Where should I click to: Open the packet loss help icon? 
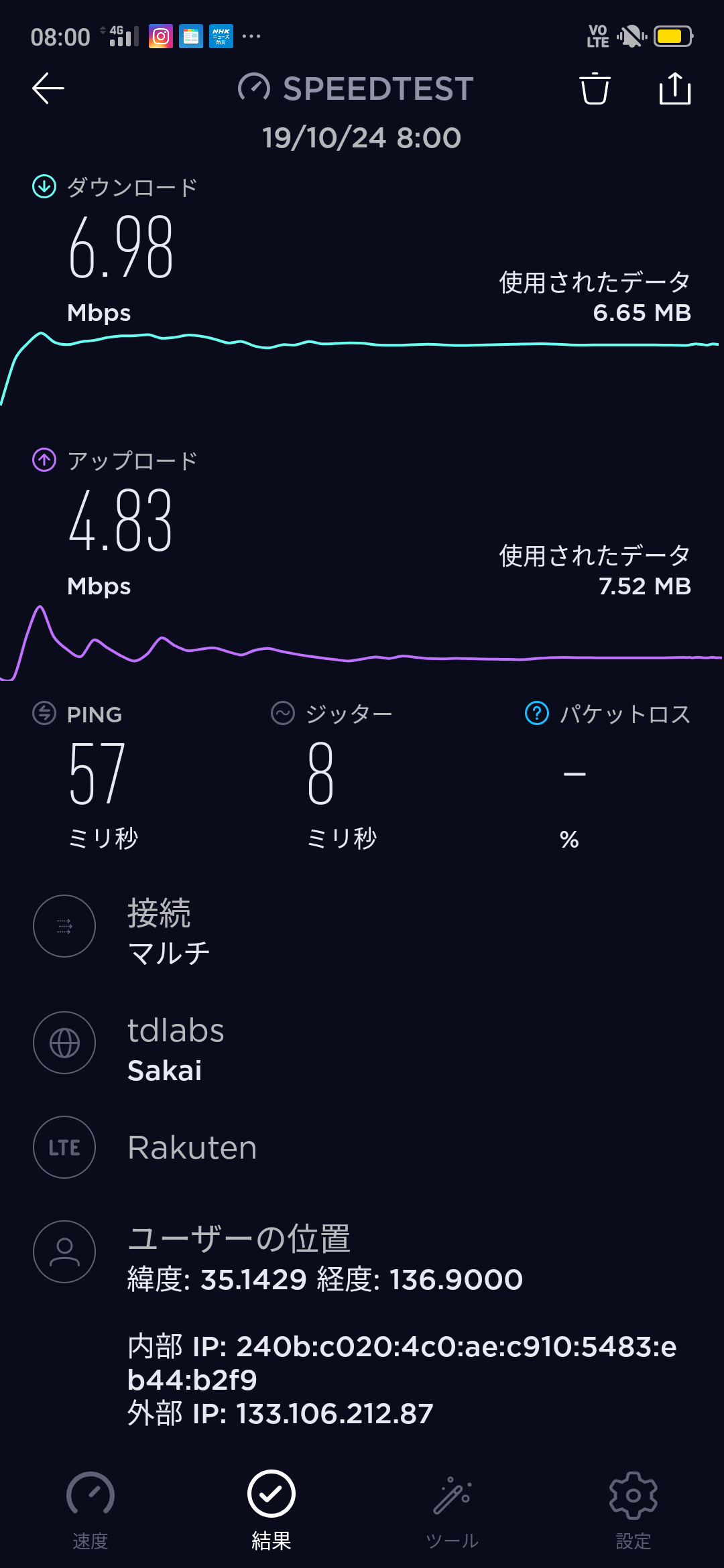click(536, 714)
